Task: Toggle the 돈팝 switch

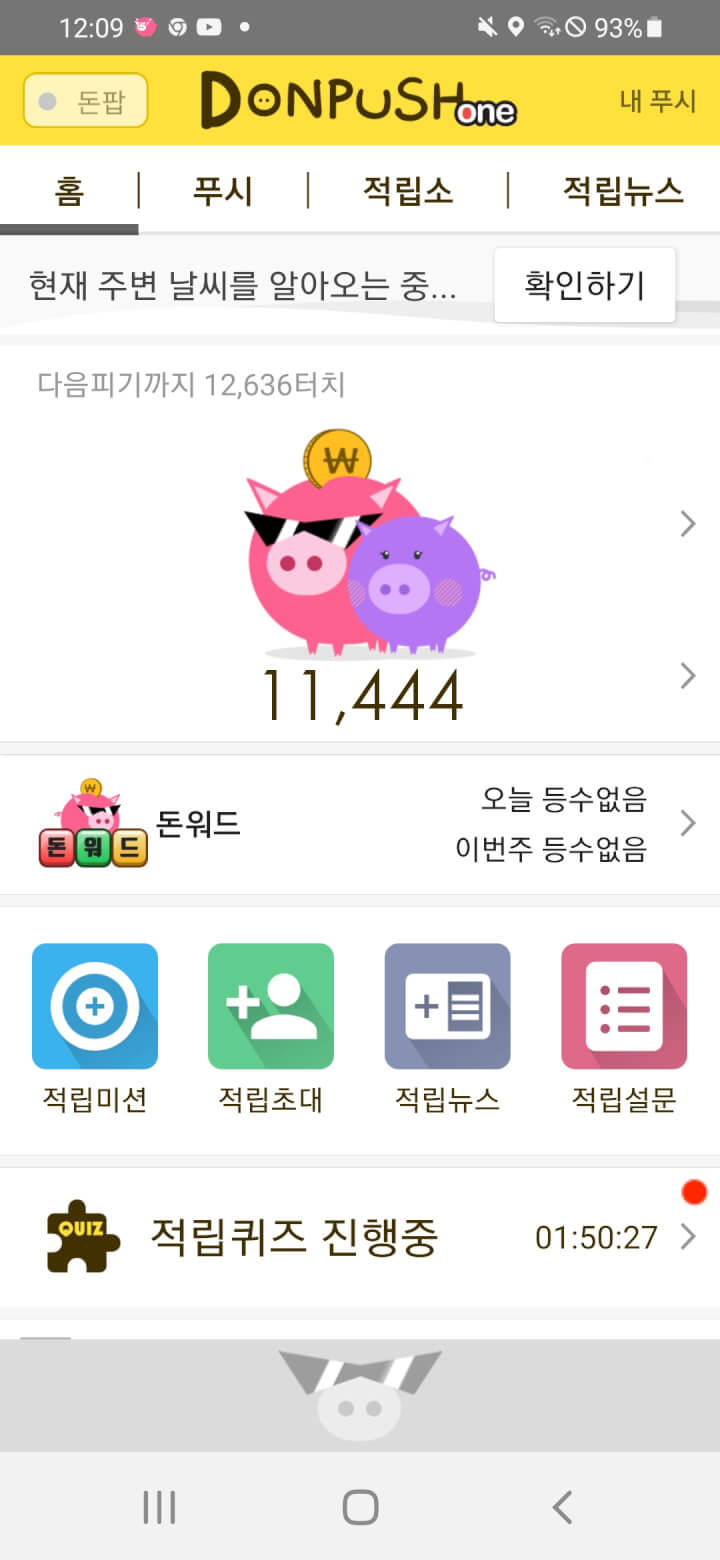Action: tap(85, 101)
